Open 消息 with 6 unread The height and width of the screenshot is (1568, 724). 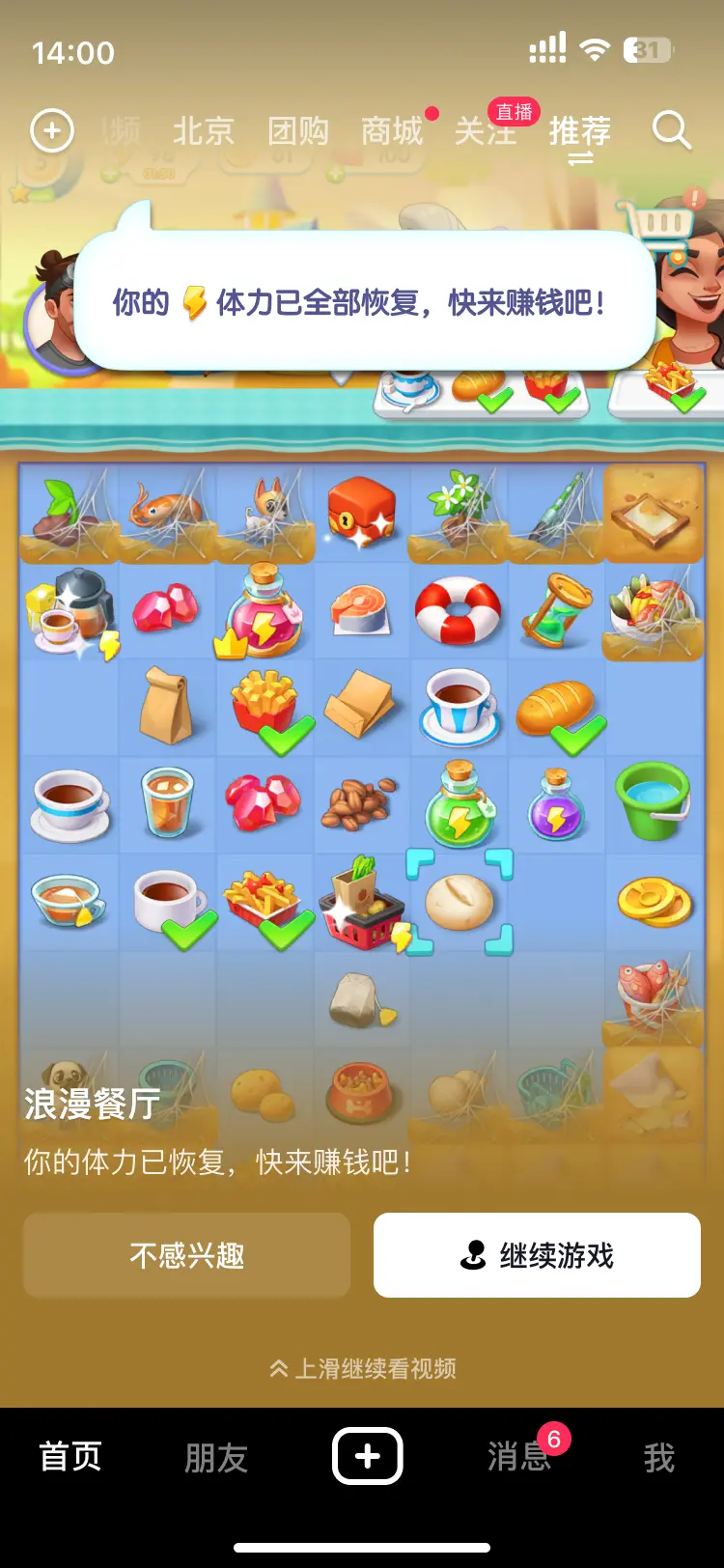(519, 1457)
